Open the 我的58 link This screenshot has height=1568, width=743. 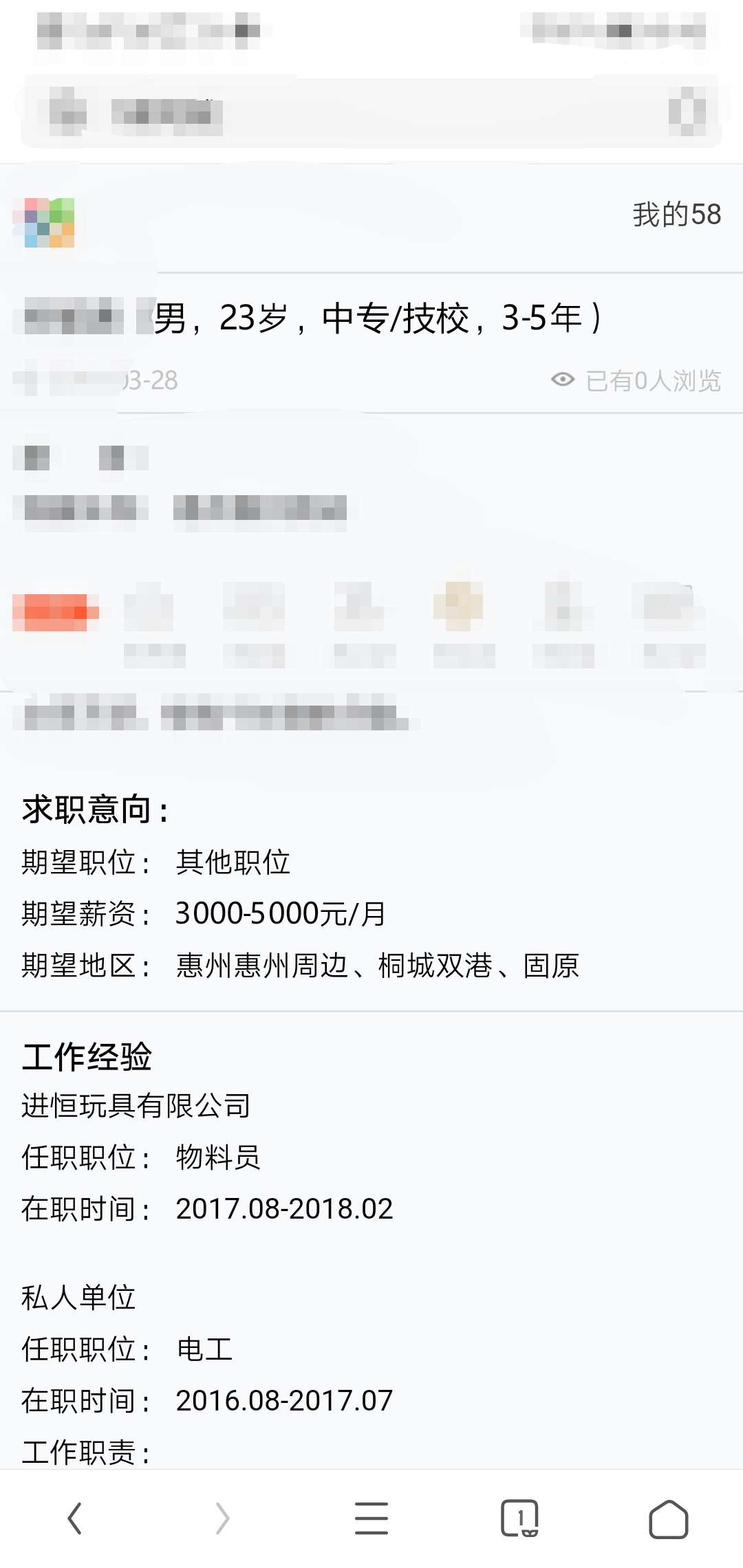click(x=676, y=215)
